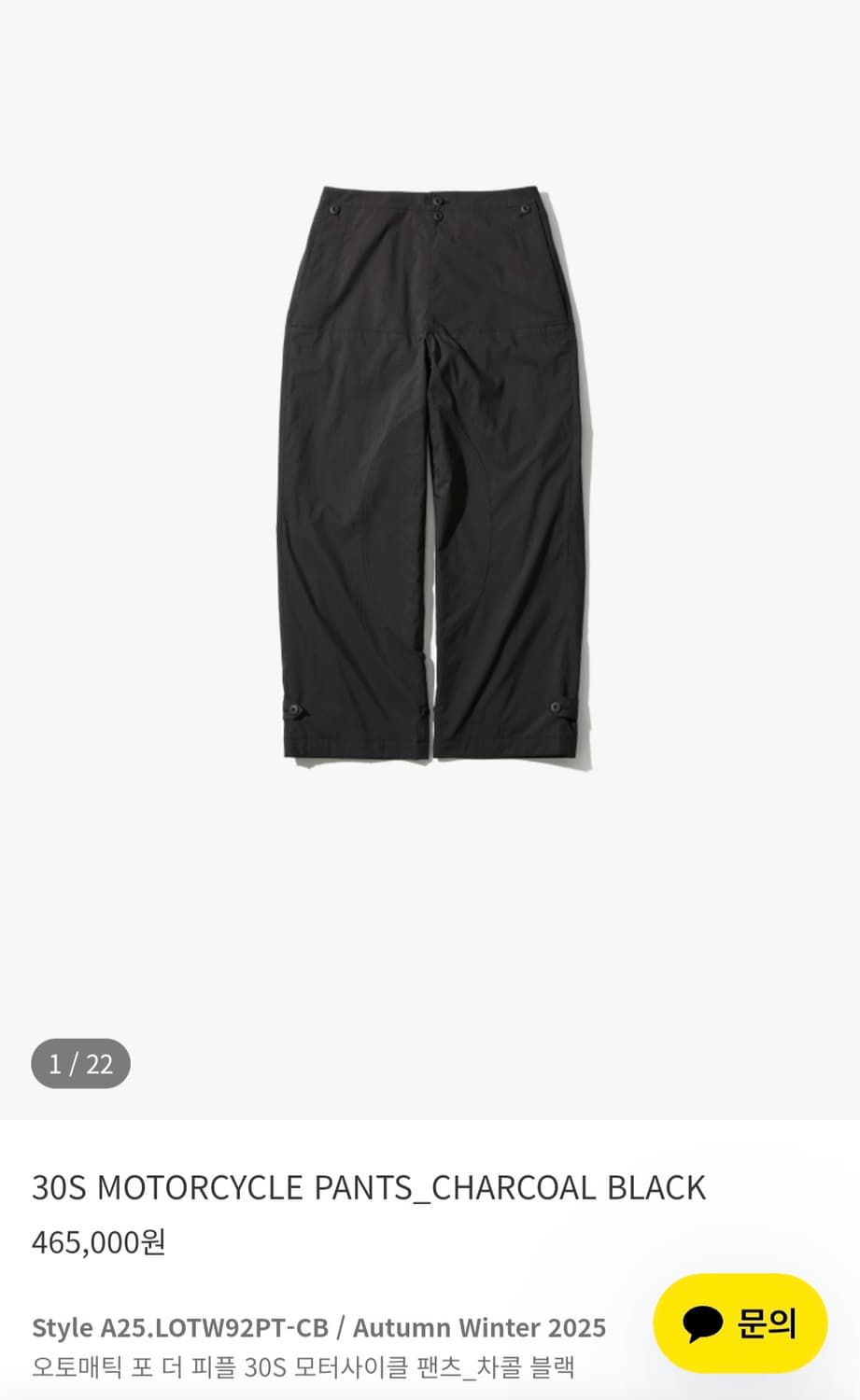View the charcoal black pants product photo
This screenshot has width=860, height=1400.
tap(434, 476)
